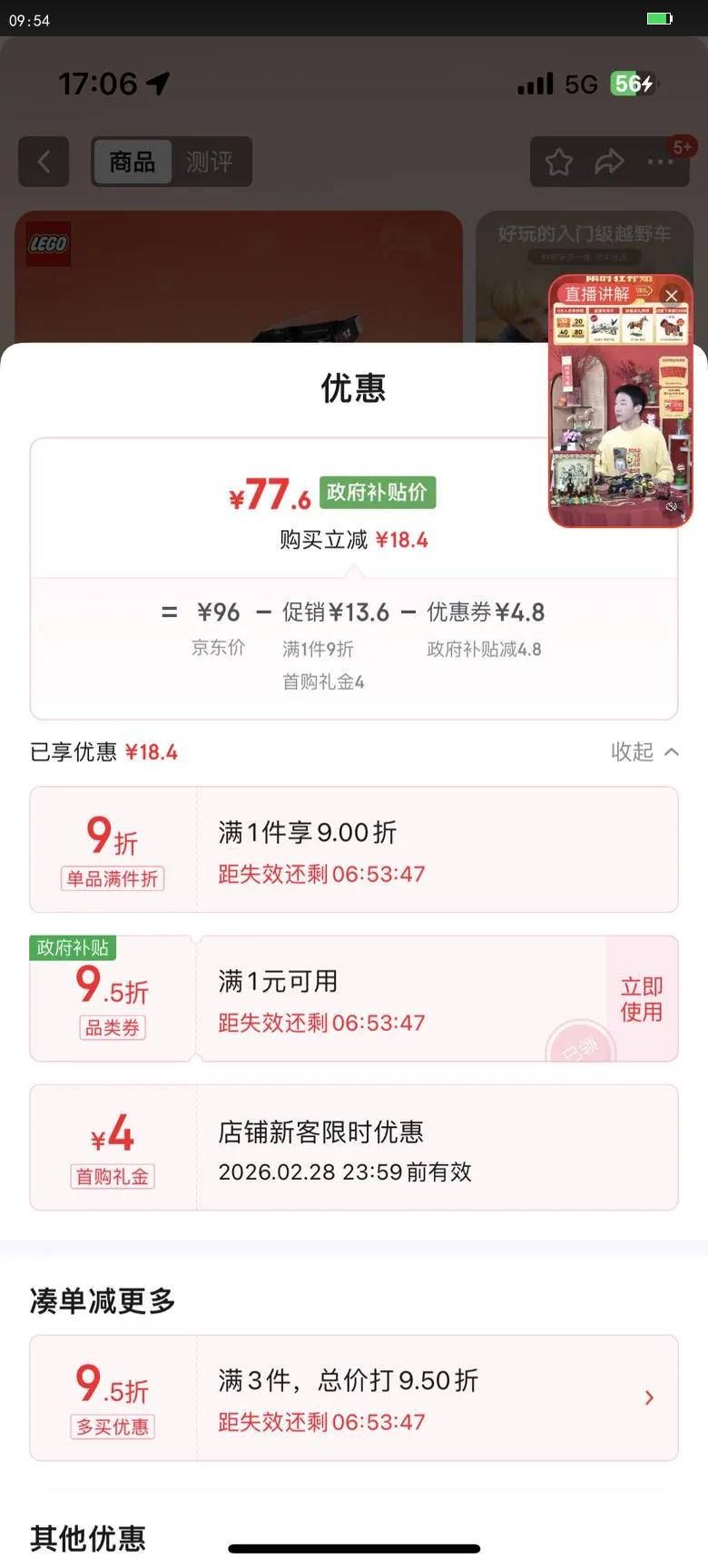Select the 商品 tab
This screenshot has width=708, height=1568.
coord(133,162)
